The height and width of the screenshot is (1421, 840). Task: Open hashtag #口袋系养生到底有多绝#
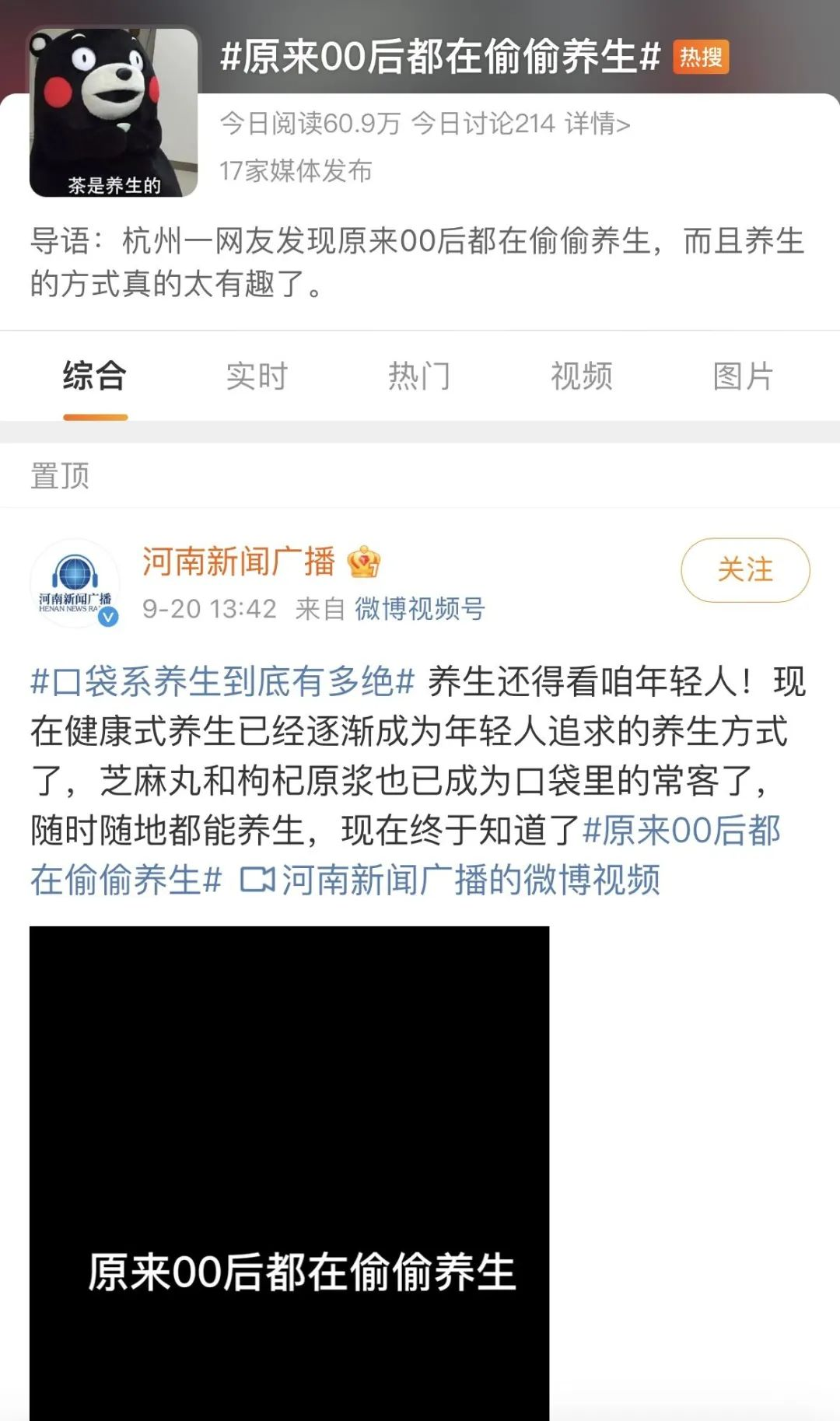point(222,682)
